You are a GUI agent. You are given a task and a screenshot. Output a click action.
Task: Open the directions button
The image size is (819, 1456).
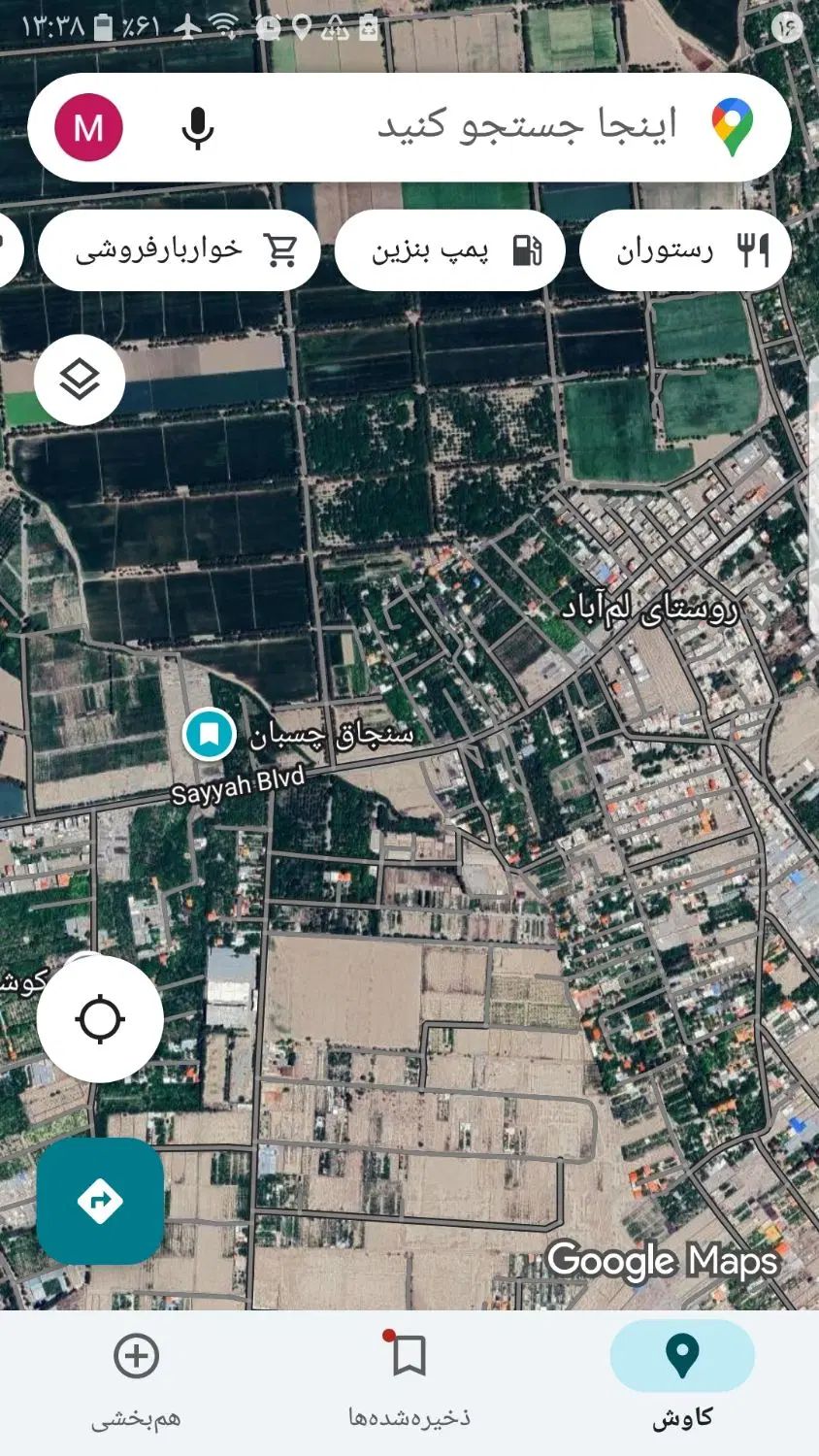[100, 1201]
